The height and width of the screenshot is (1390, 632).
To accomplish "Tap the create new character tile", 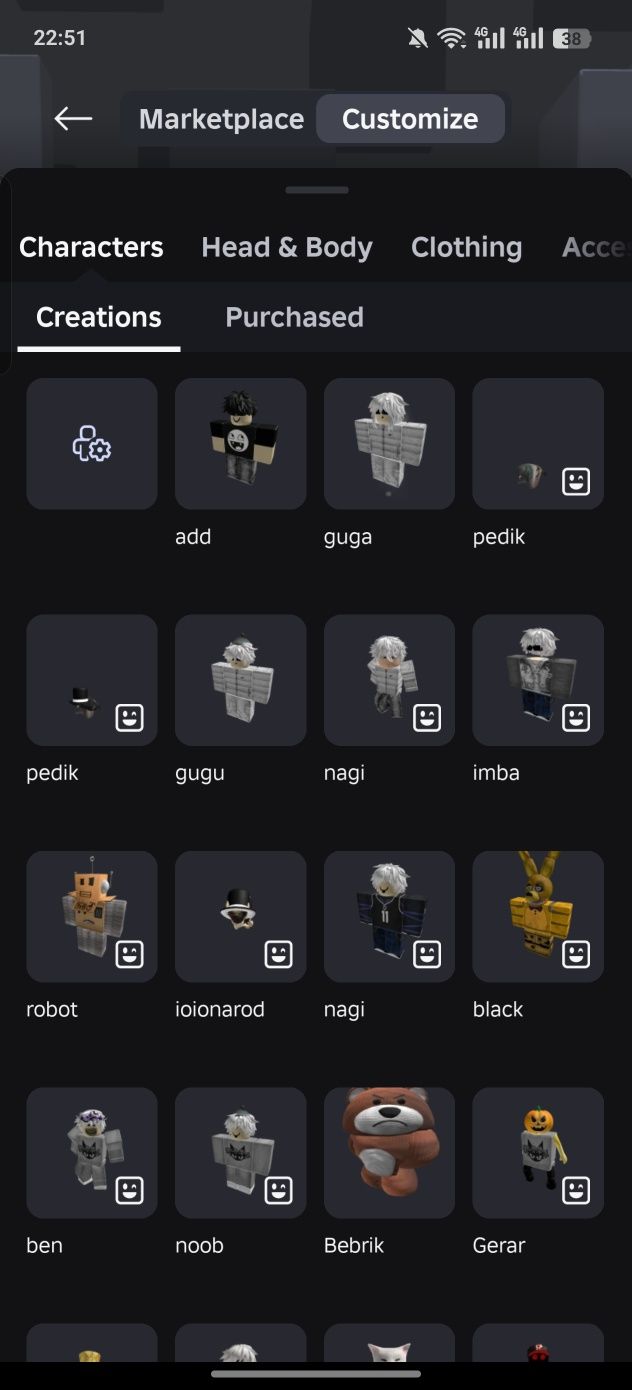I will click(92, 444).
